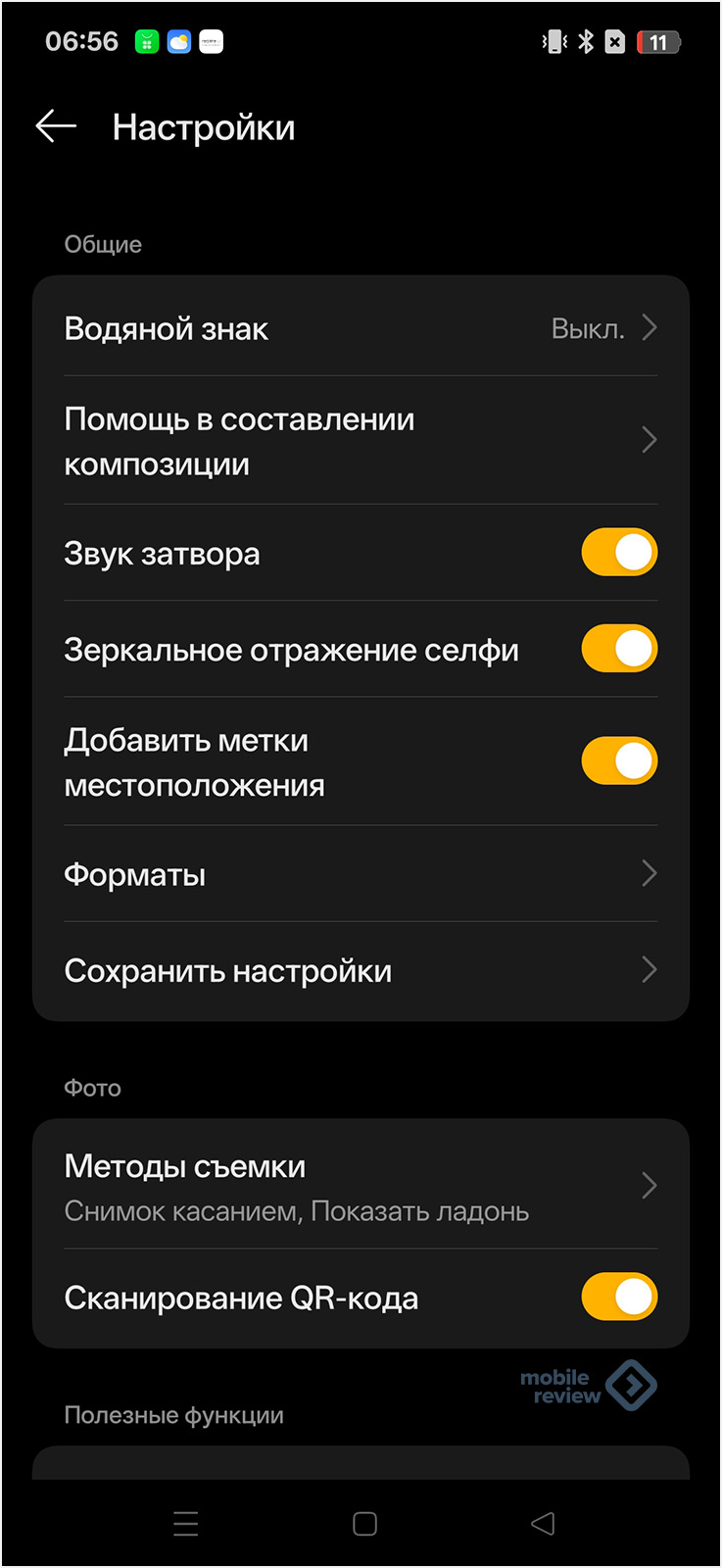Open Сохранить настройки
The image size is (722, 1568).
point(361,970)
